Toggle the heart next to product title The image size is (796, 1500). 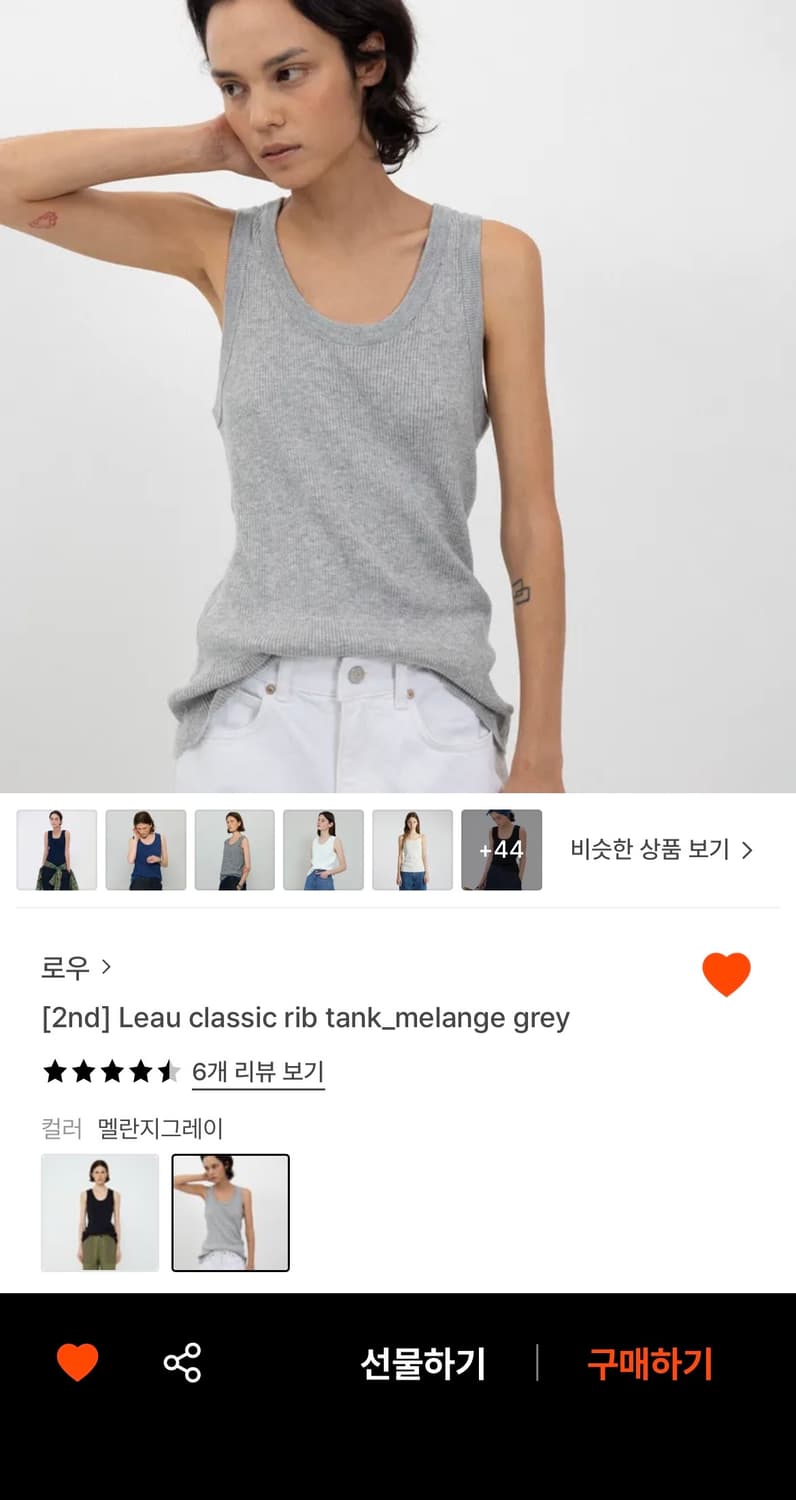[726, 974]
